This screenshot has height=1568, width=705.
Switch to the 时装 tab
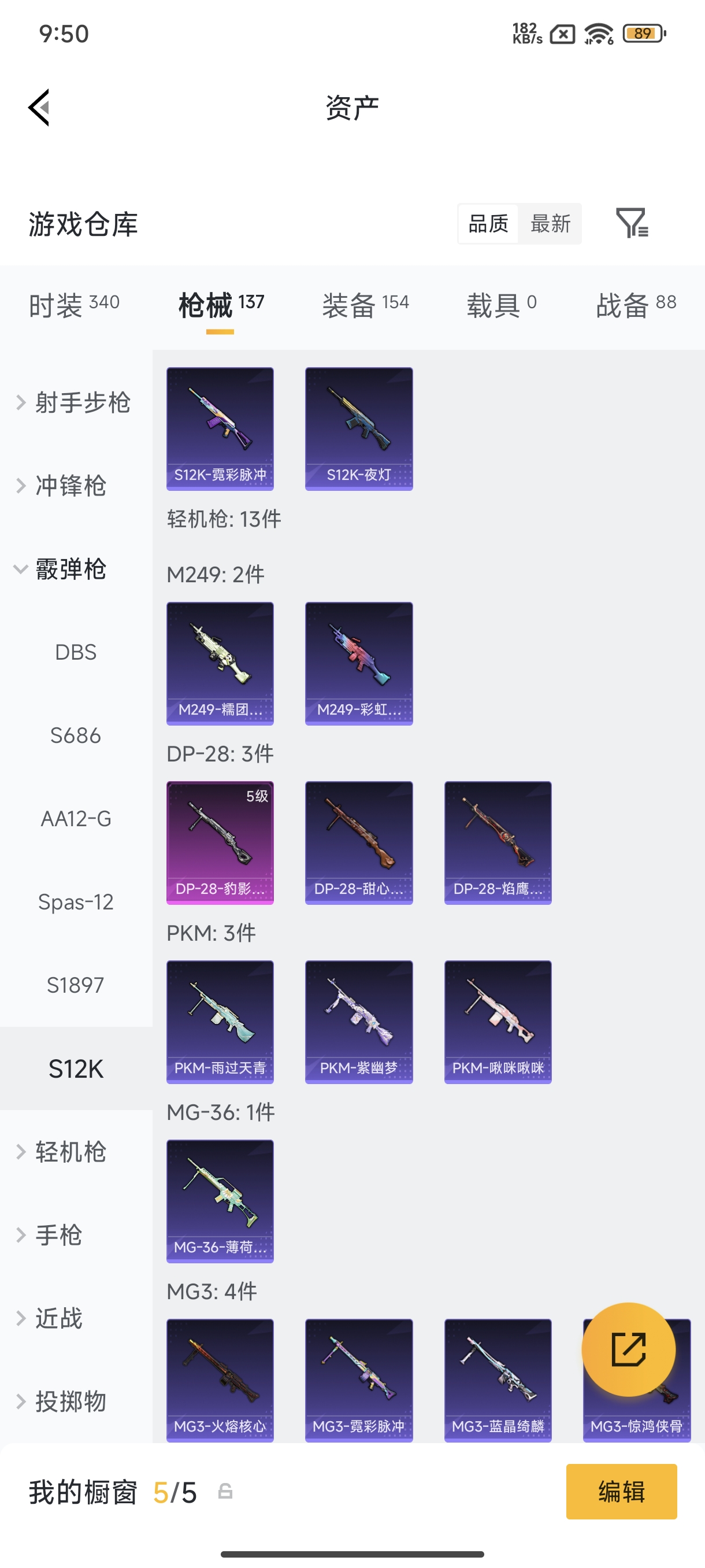74,304
